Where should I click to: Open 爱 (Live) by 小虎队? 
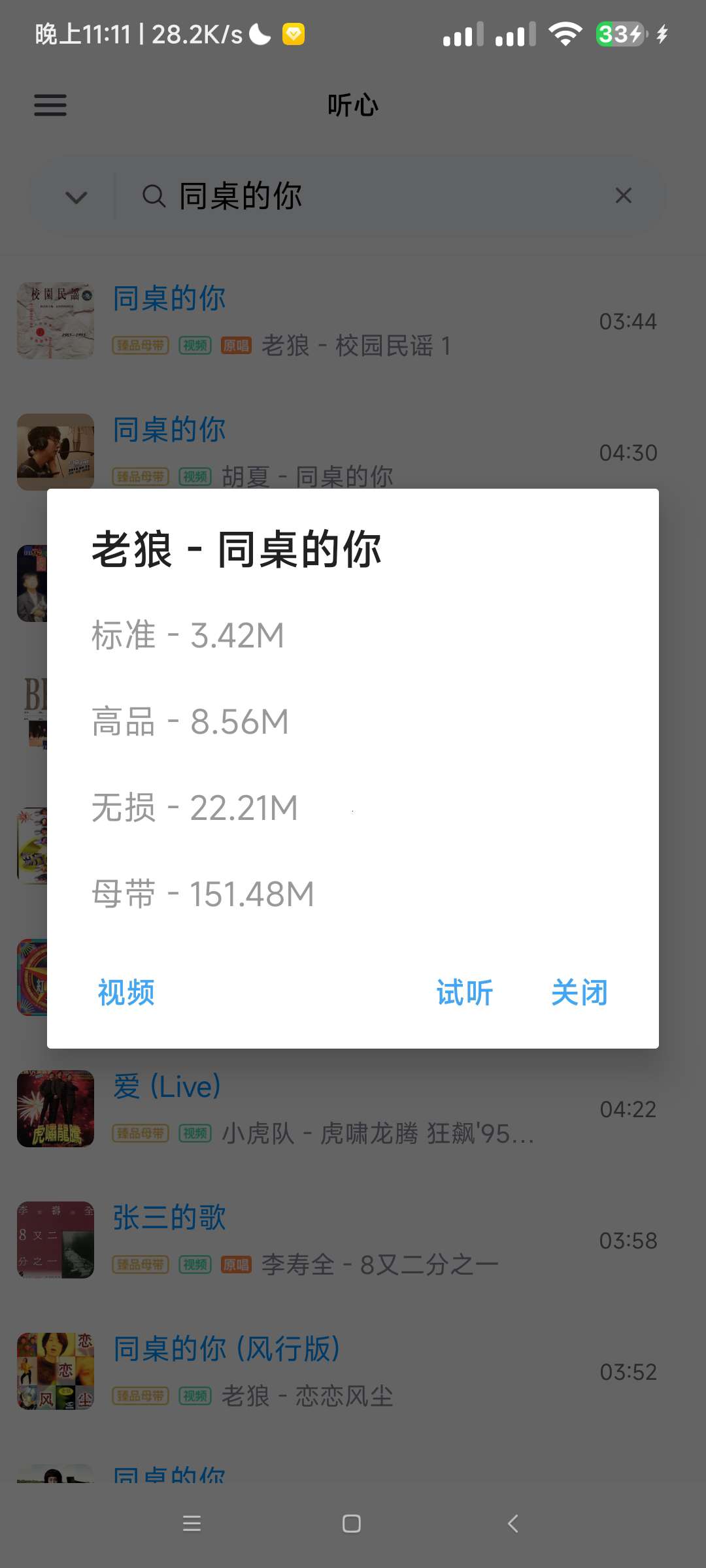[353, 1109]
